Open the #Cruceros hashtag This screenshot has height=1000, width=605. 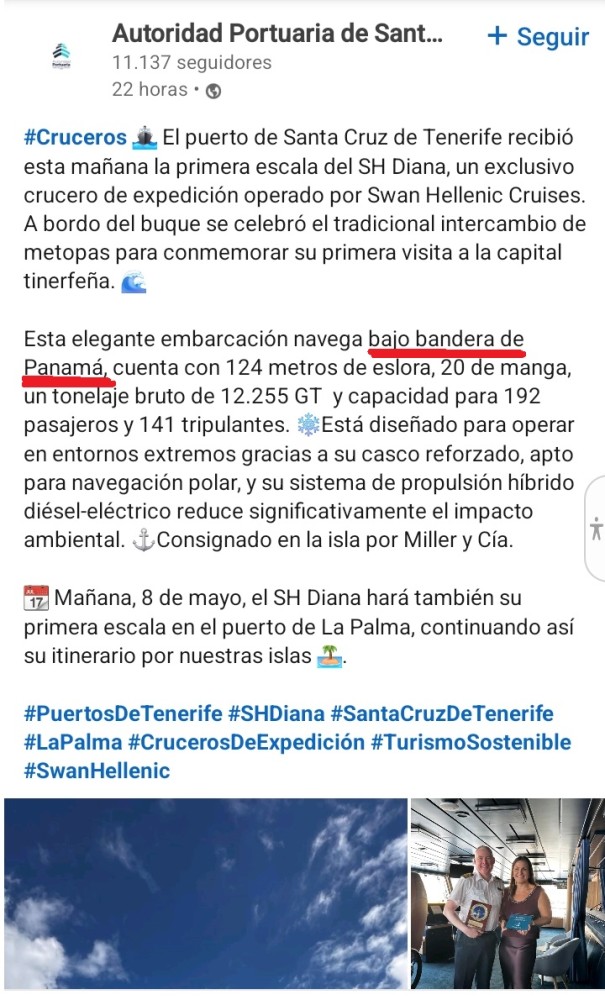click(x=75, y=137)
